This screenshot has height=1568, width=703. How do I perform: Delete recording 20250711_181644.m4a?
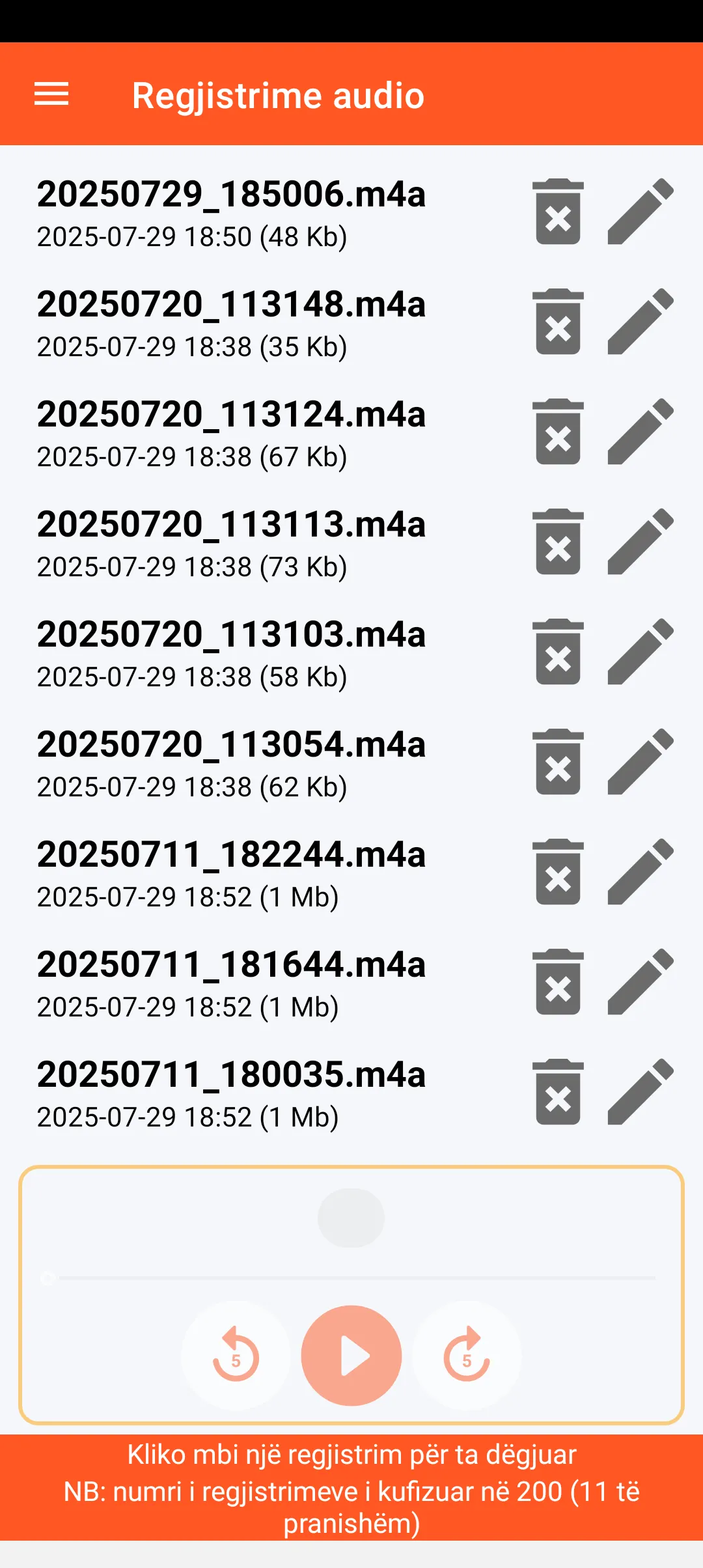[x=558, y=982]
